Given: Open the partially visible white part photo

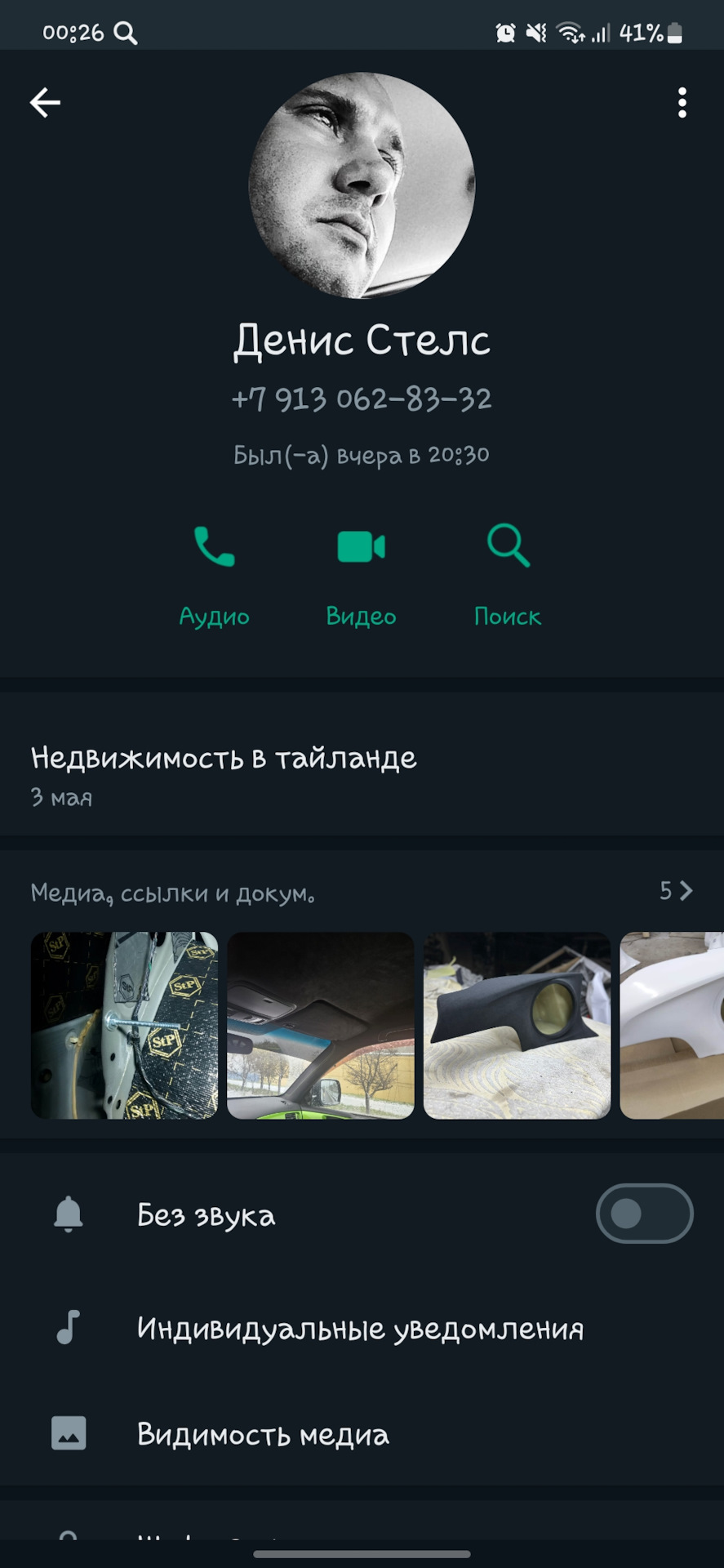Looking at the screenshot, I should pyautogui.click(x=673, y=1026).
